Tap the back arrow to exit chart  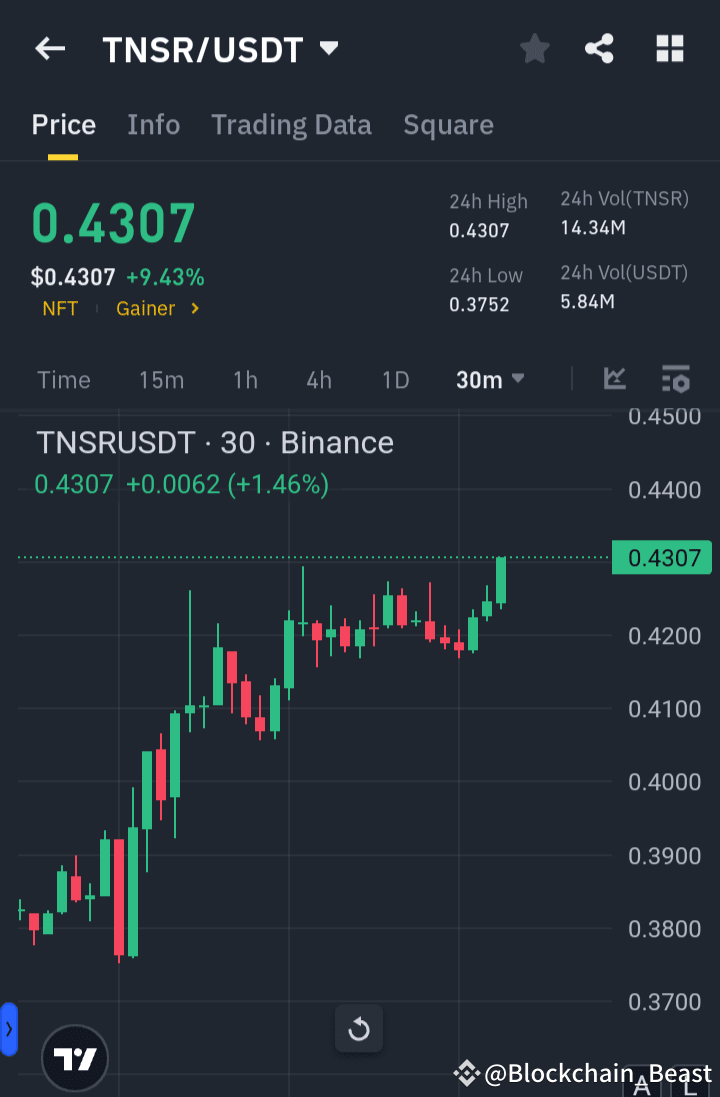point(50,48)
